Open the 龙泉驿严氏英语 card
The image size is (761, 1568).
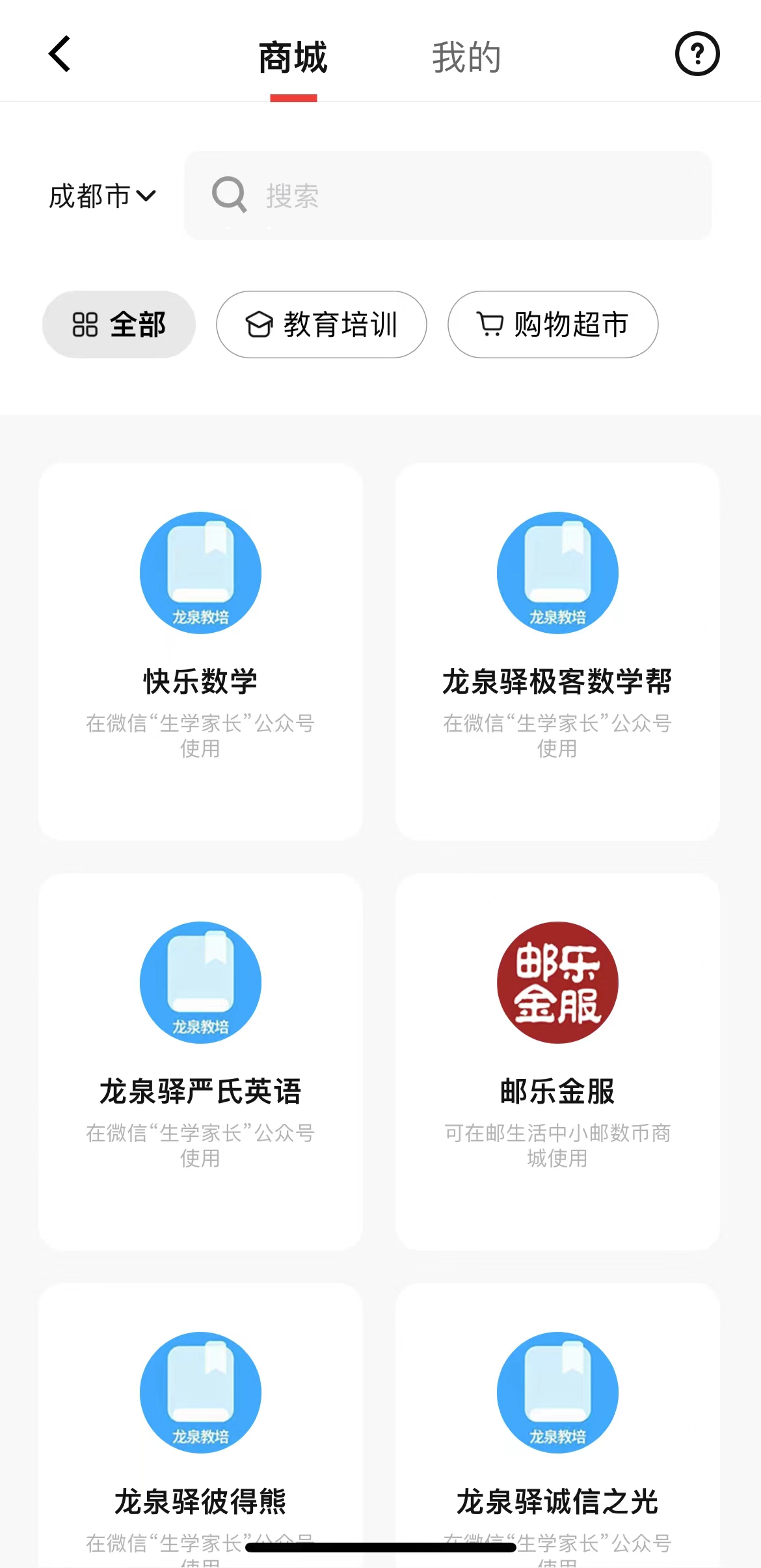click(200, 1061)
